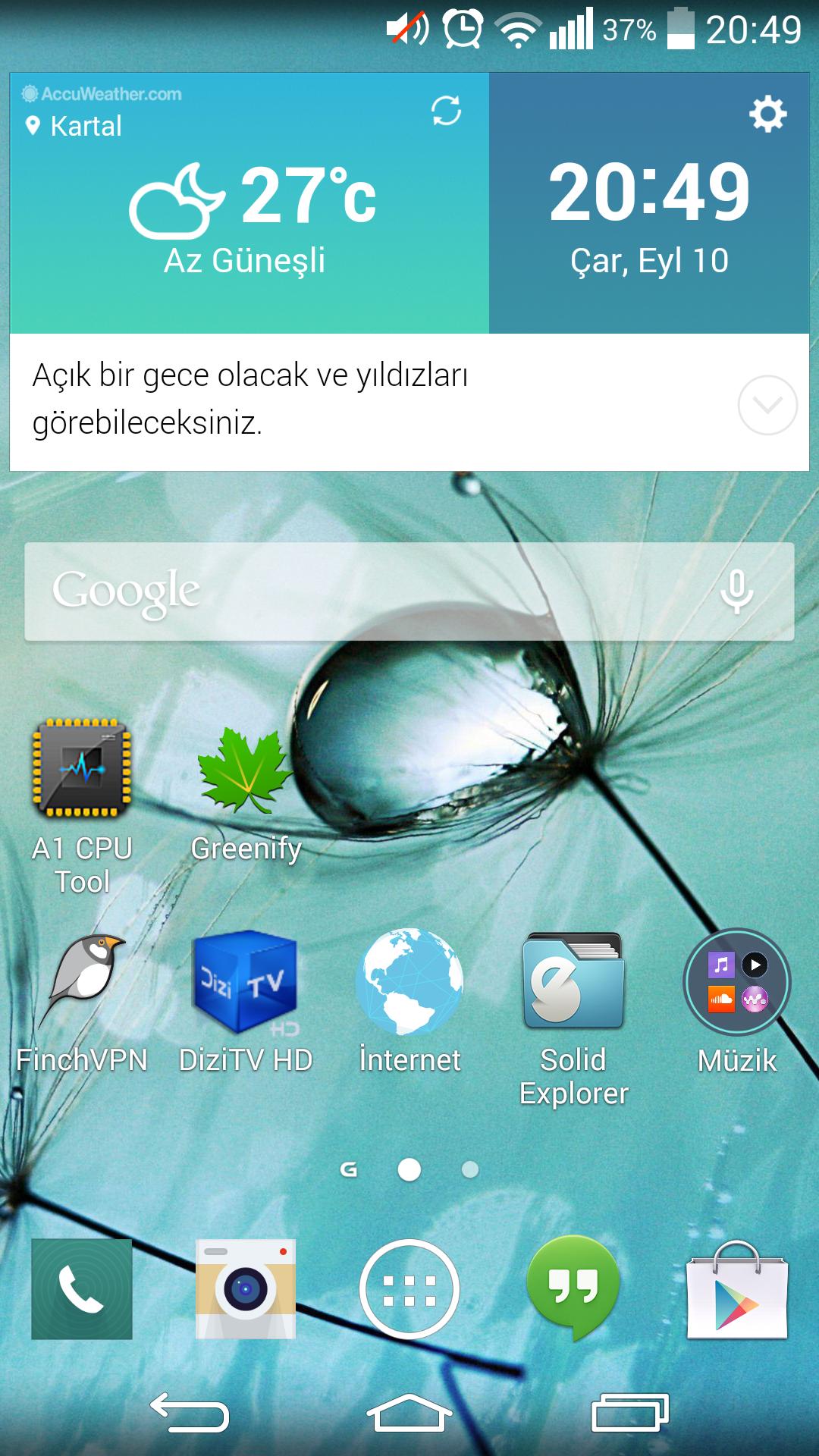Expand the weather forecast details

click(x=767, y=405)
